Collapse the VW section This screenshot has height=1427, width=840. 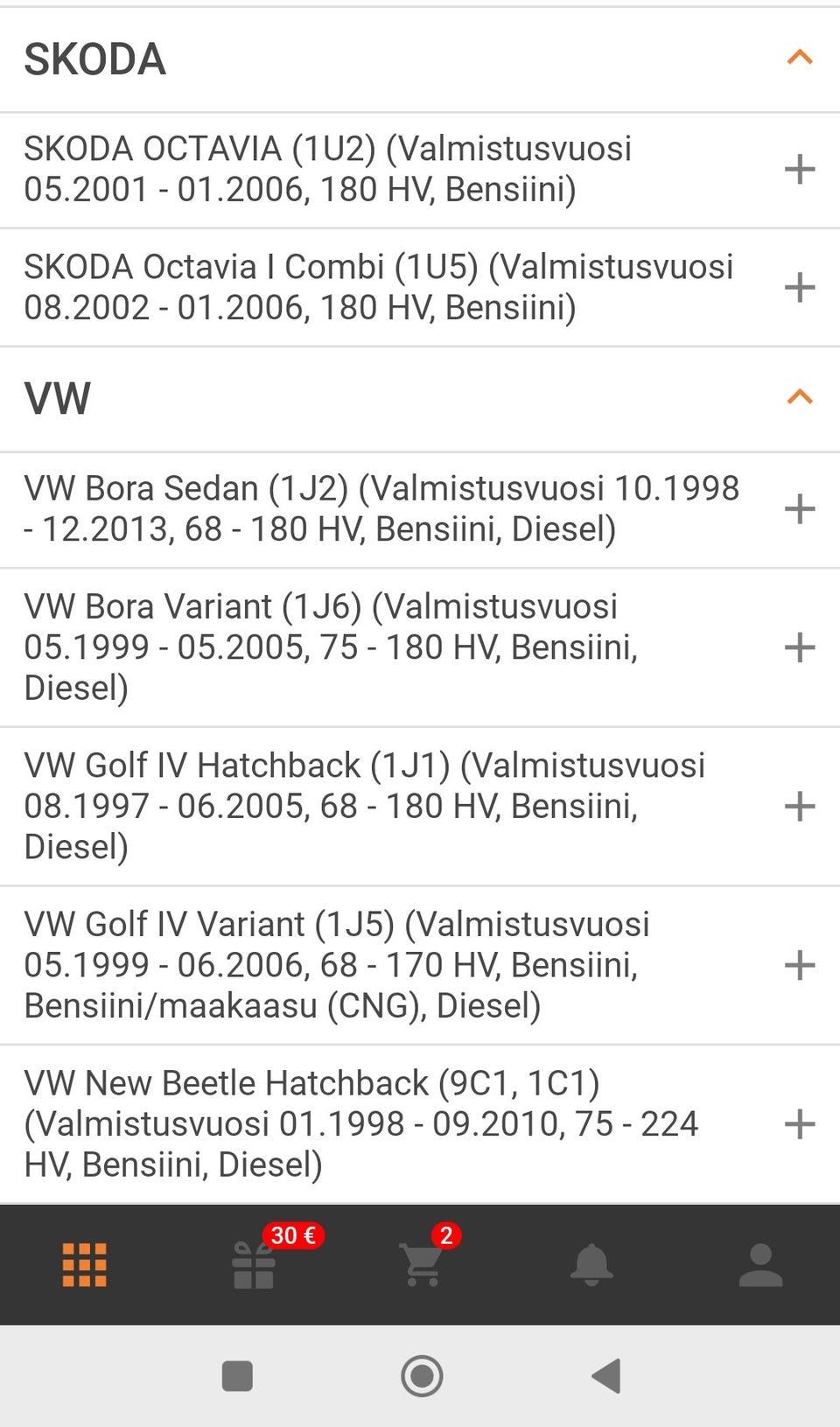click(799, 398)
